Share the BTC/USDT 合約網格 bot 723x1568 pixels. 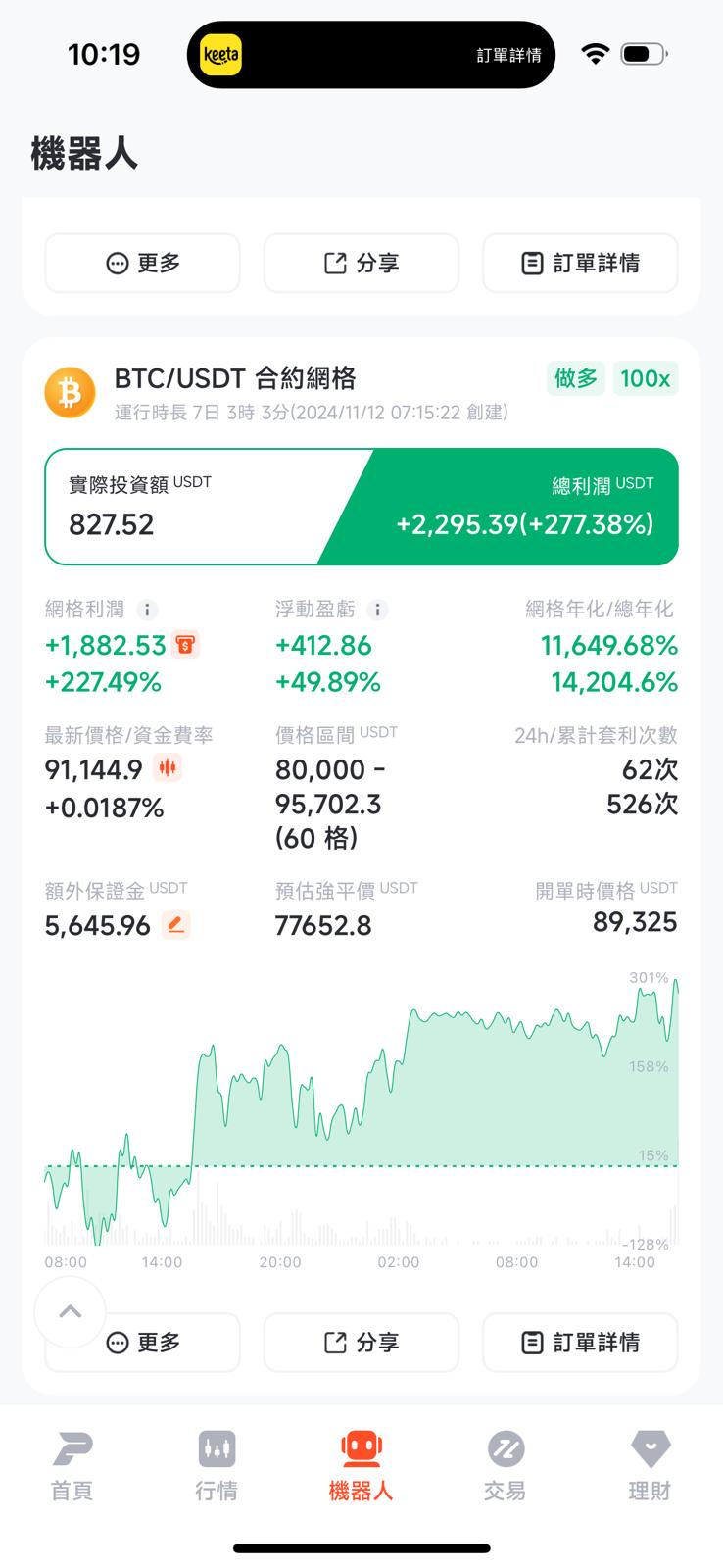point(361,1342)
